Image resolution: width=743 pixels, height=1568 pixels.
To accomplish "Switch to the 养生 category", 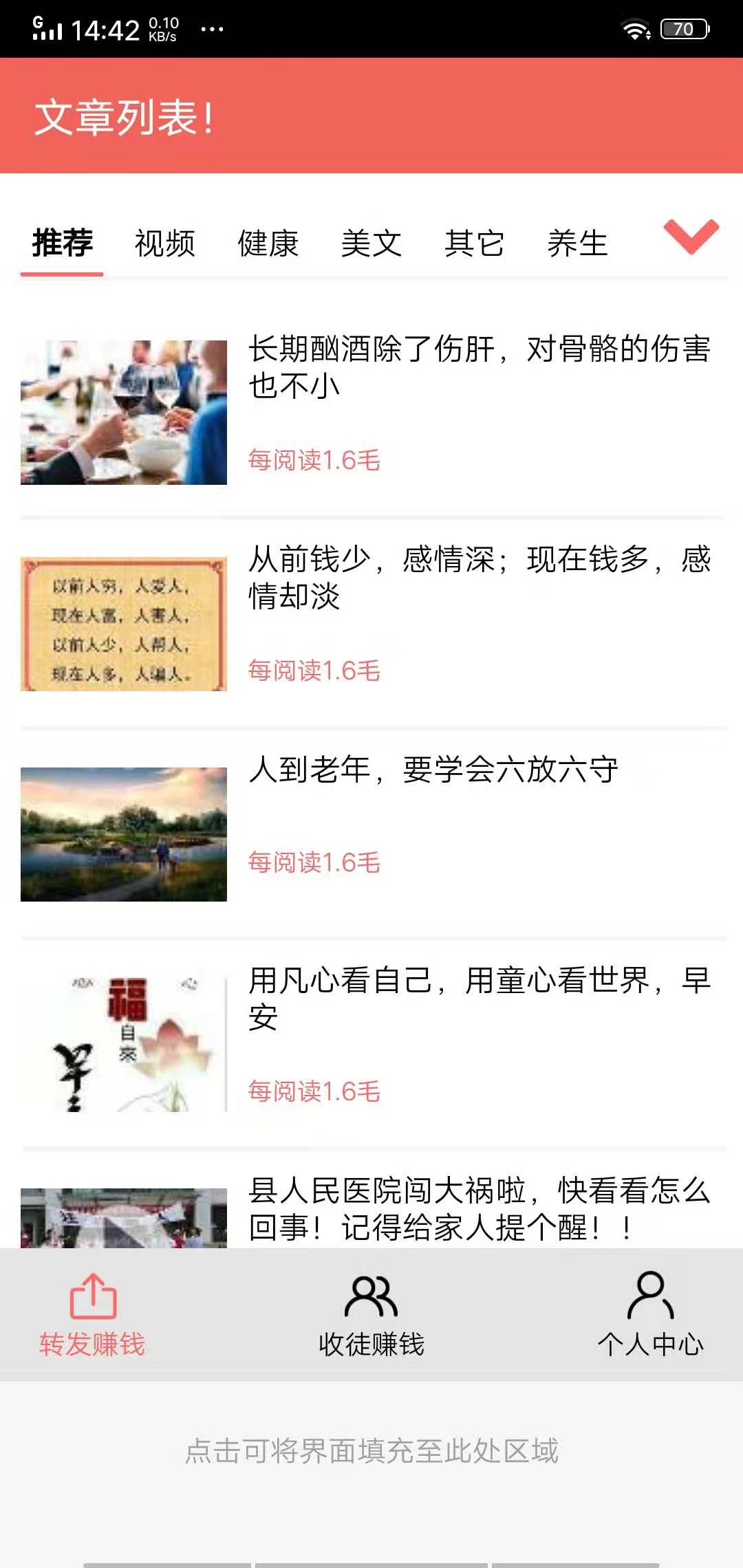I will pos(579,243).
